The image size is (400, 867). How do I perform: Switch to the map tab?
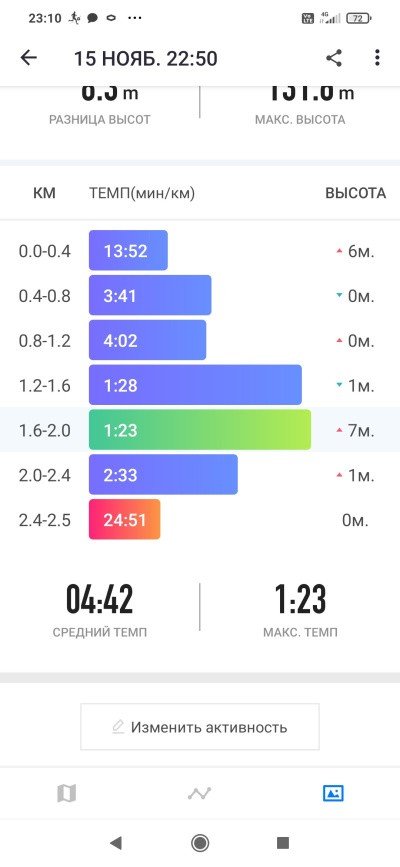(66, 794)
